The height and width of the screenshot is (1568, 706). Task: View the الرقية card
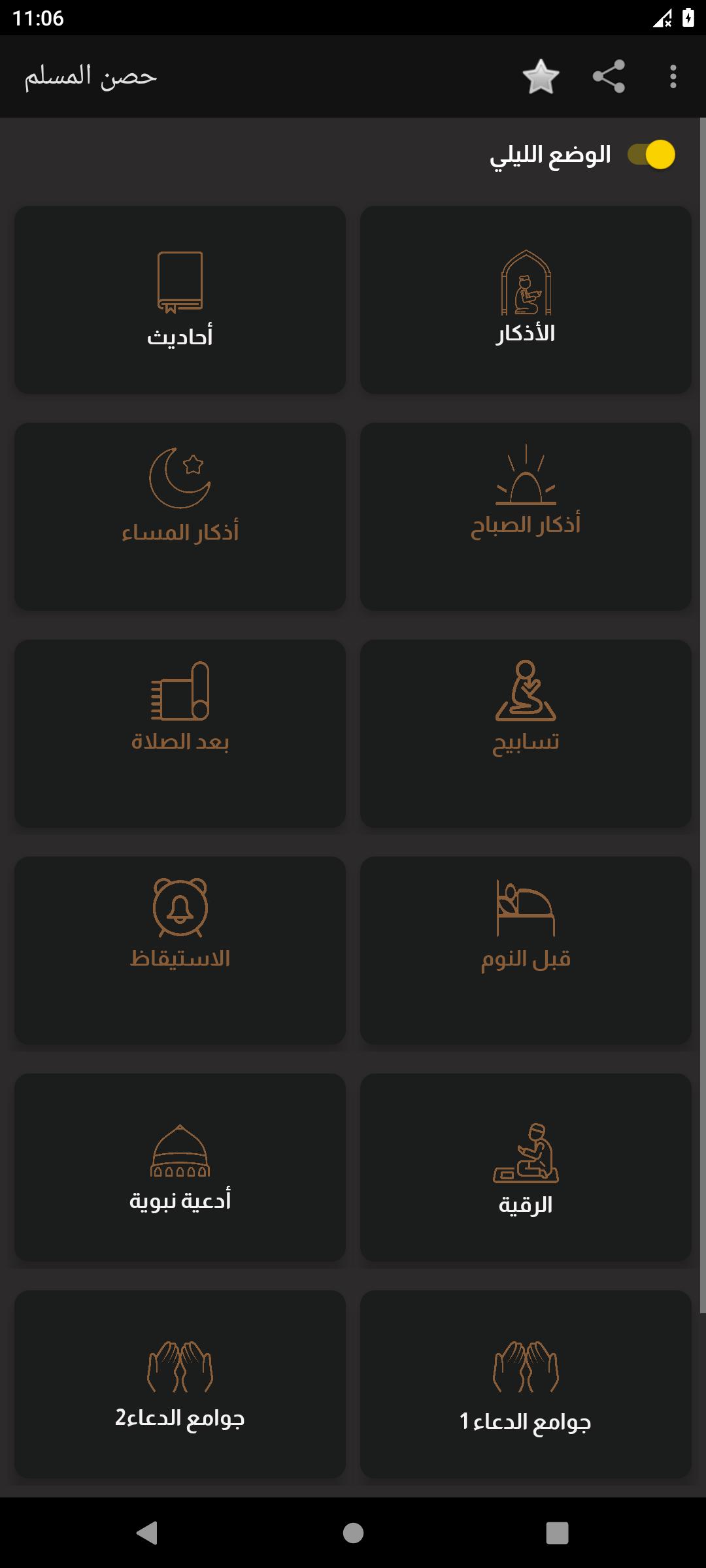click(526, 1167)
